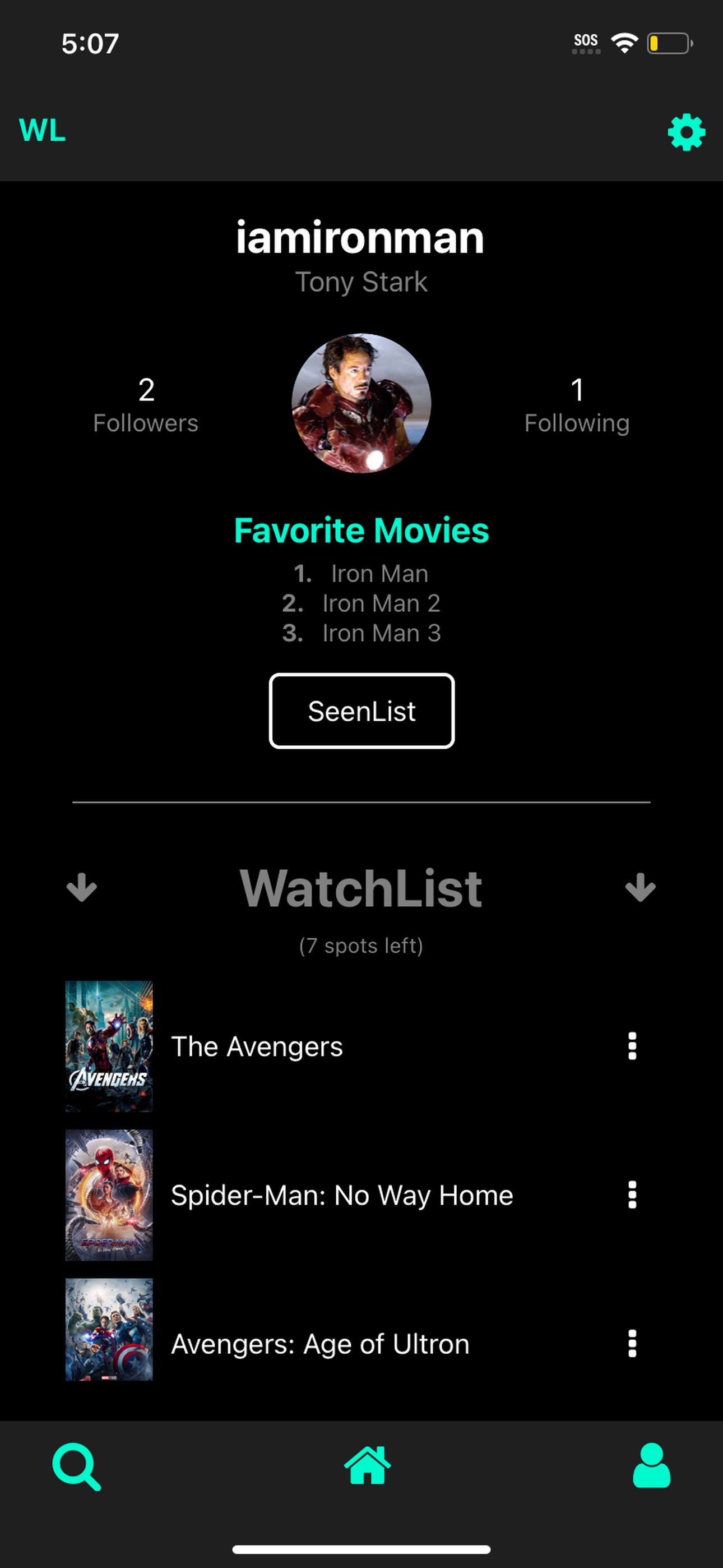
Task: Tap the username iamironman
Action: point(360,238)
